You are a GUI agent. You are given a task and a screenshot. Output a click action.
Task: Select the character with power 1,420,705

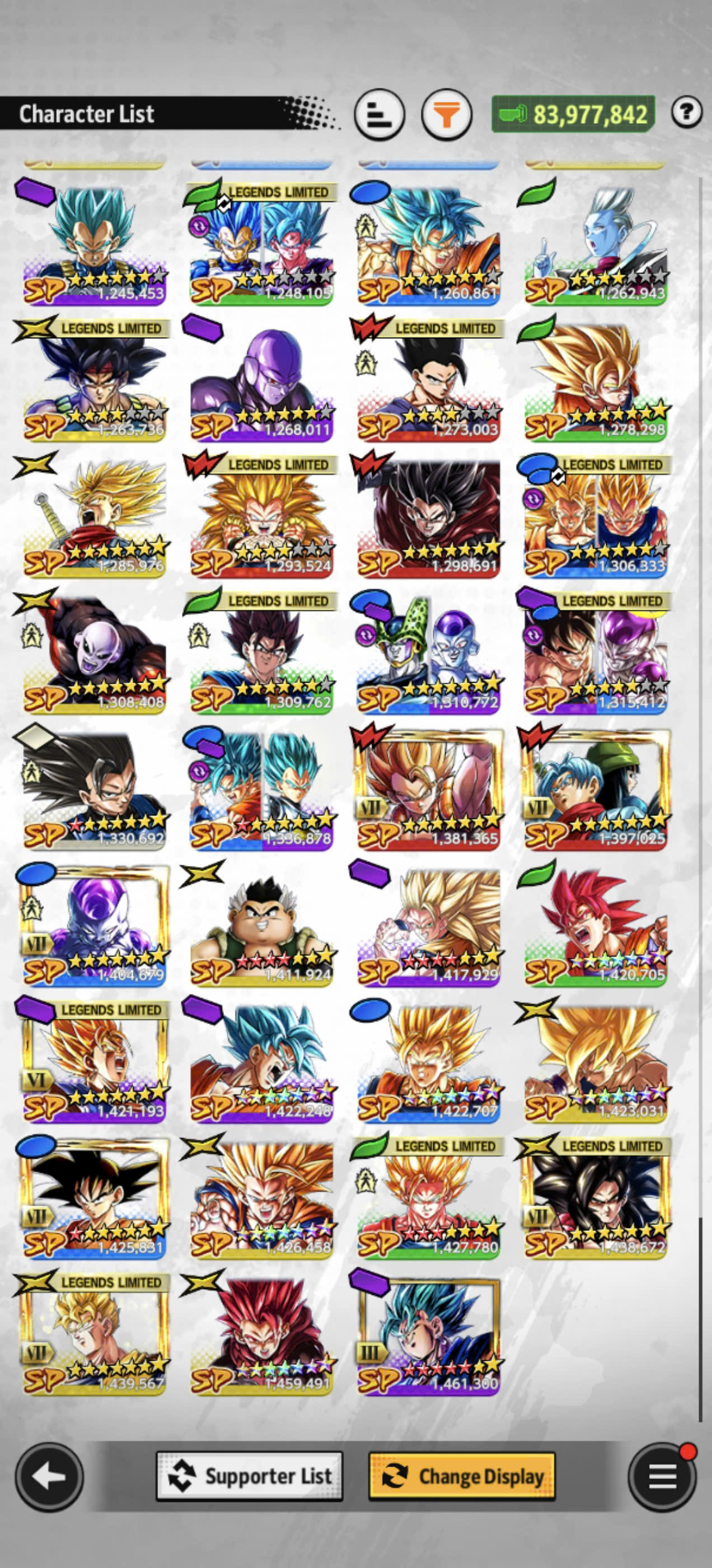coord(596,924)
